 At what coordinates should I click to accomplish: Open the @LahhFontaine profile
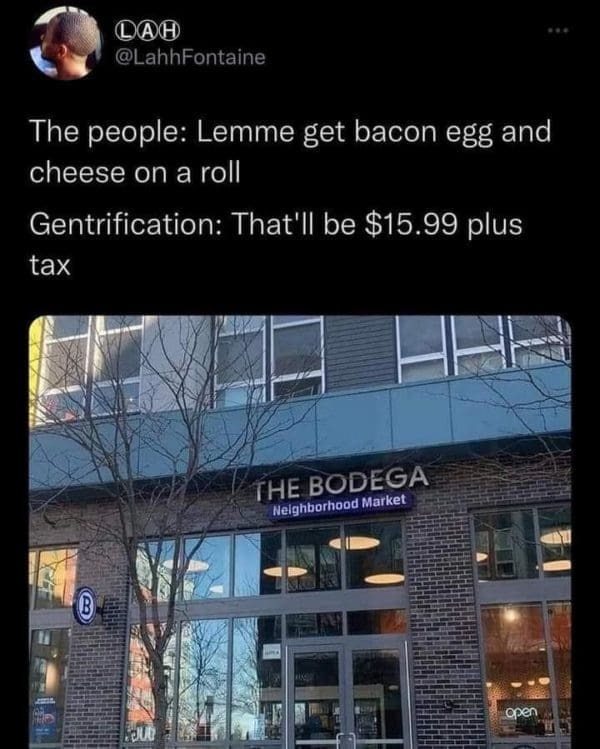(192, 57)
